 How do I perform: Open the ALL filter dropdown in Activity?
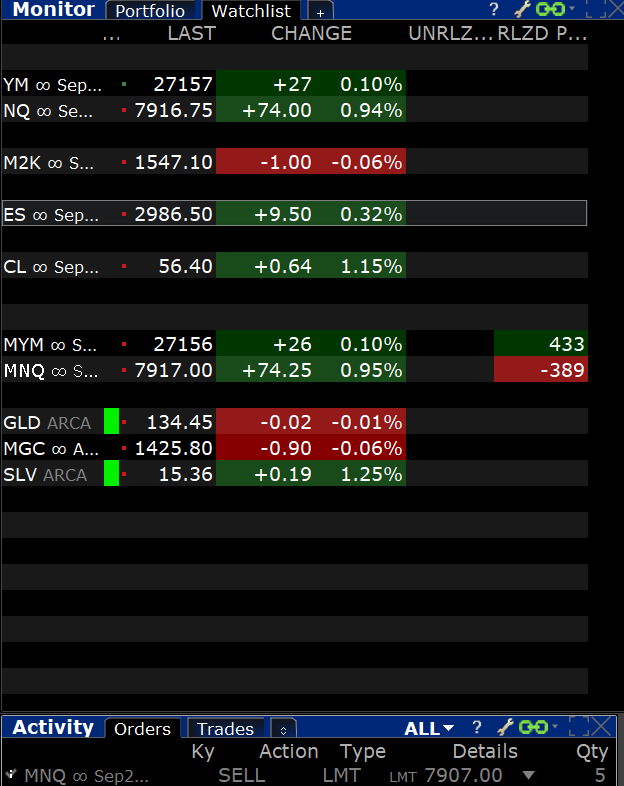429,728
